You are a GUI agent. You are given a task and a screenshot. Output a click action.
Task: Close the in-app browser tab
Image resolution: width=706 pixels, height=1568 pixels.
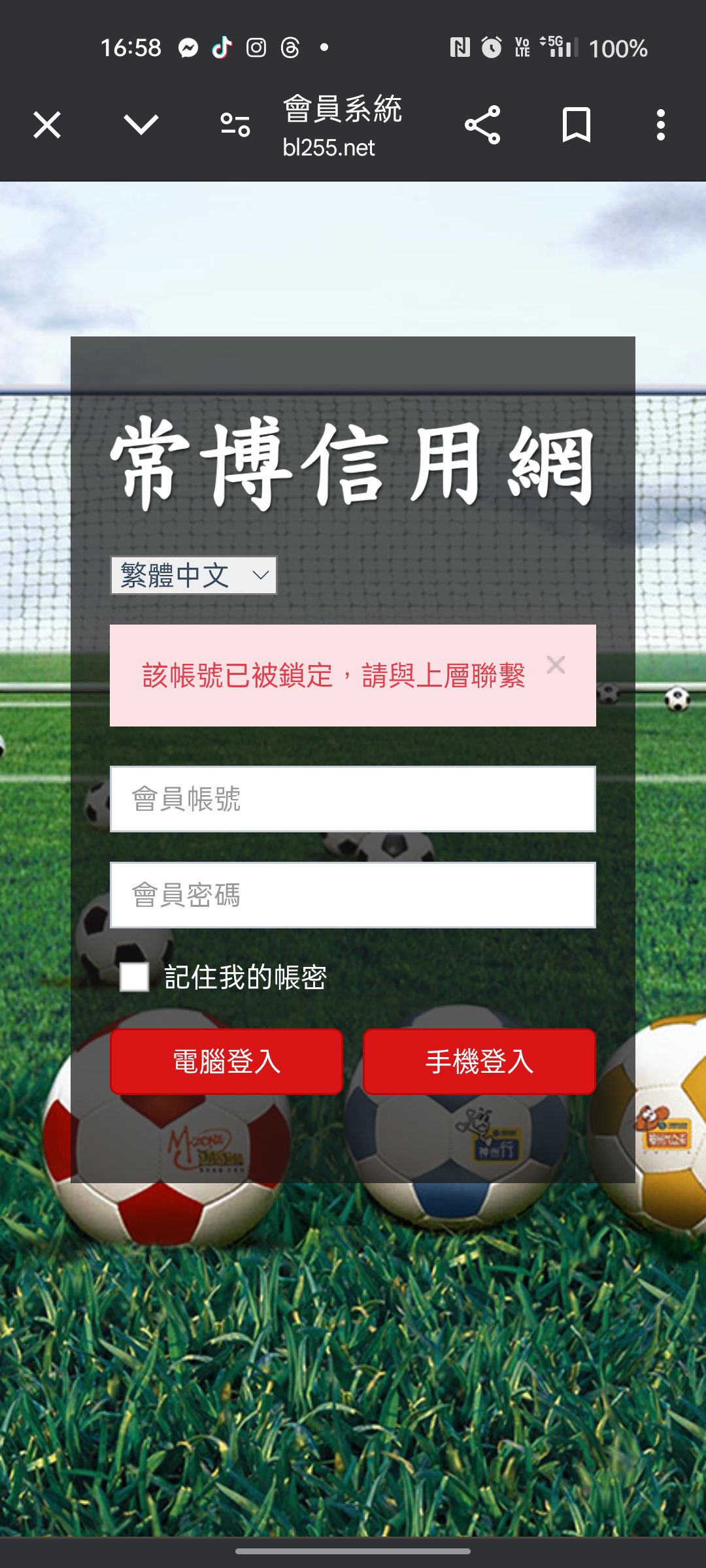47,125
